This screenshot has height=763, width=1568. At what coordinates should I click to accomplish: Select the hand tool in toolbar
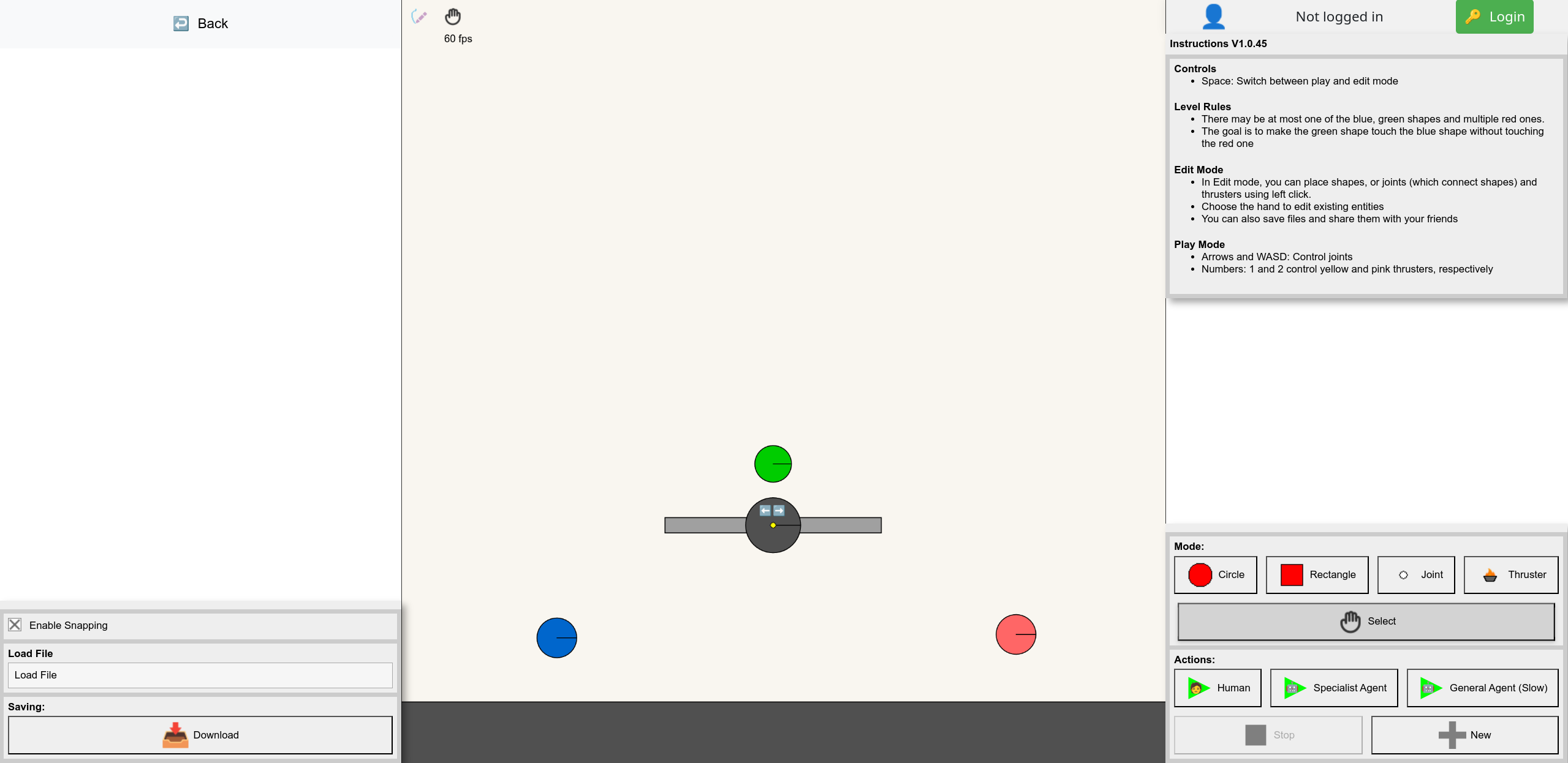(453, 17)
